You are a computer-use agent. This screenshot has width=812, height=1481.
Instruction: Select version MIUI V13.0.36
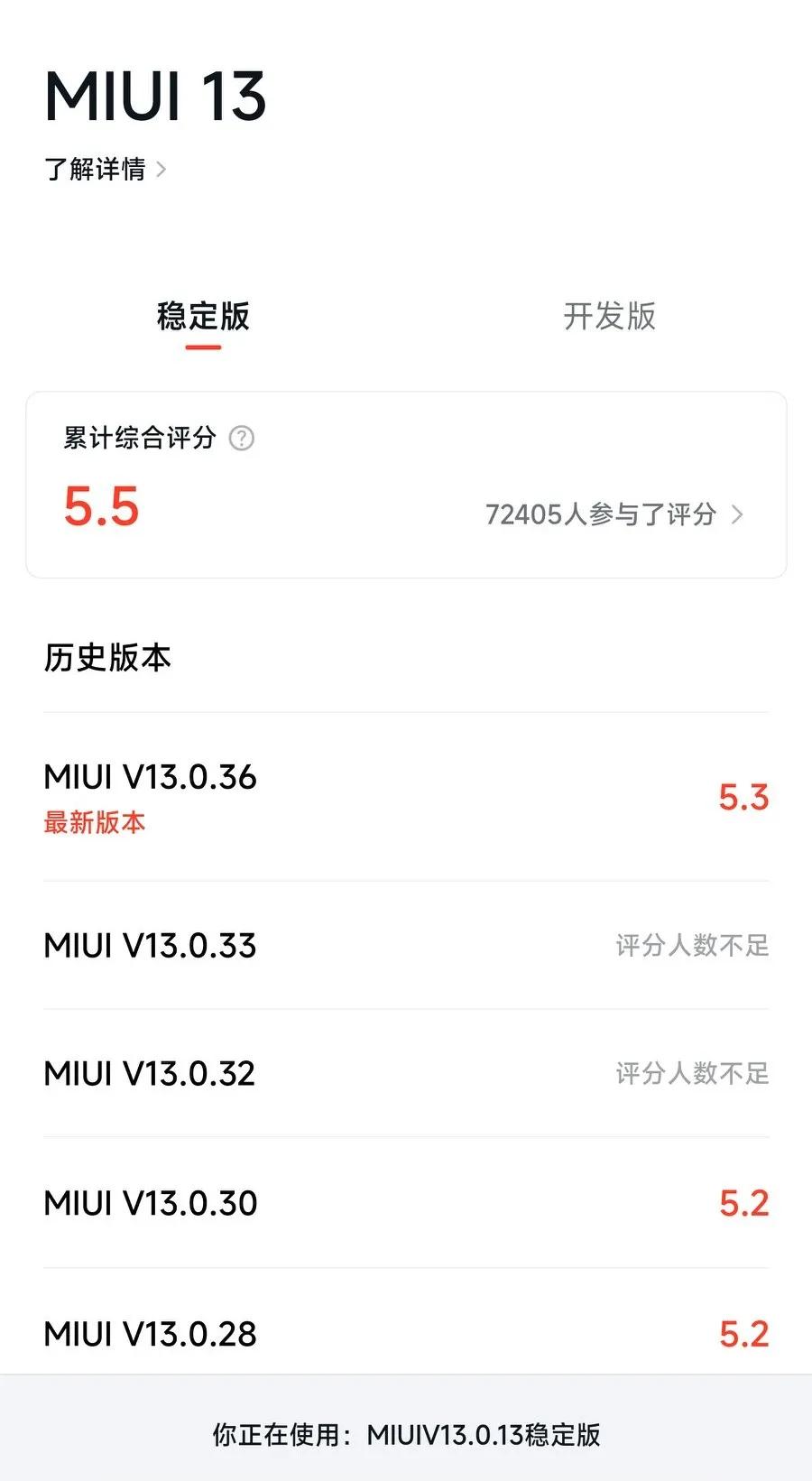150,777
